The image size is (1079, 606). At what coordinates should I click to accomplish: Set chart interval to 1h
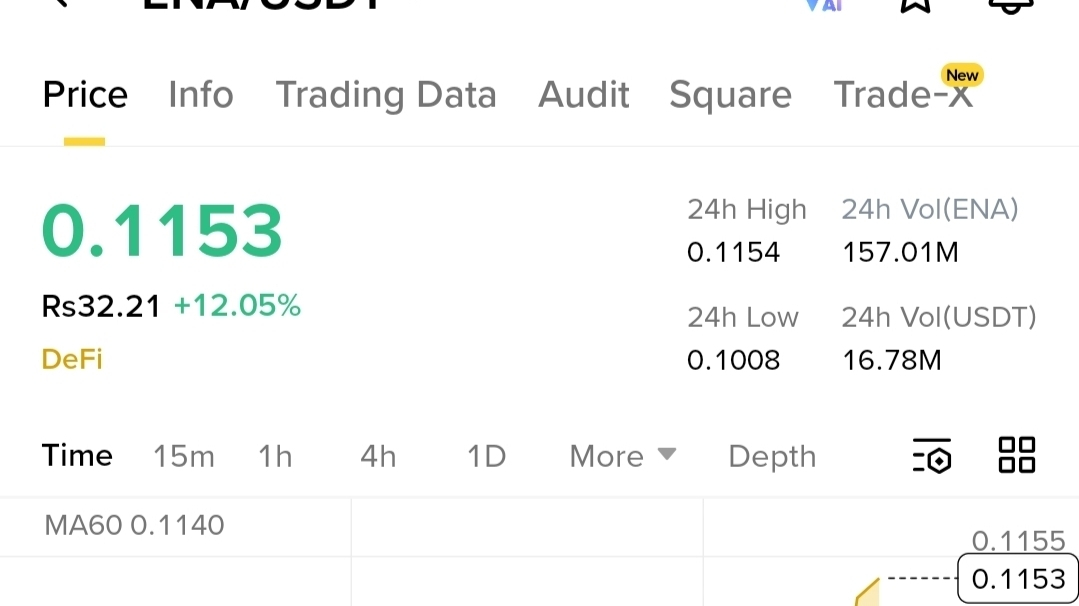coord(275,457)
